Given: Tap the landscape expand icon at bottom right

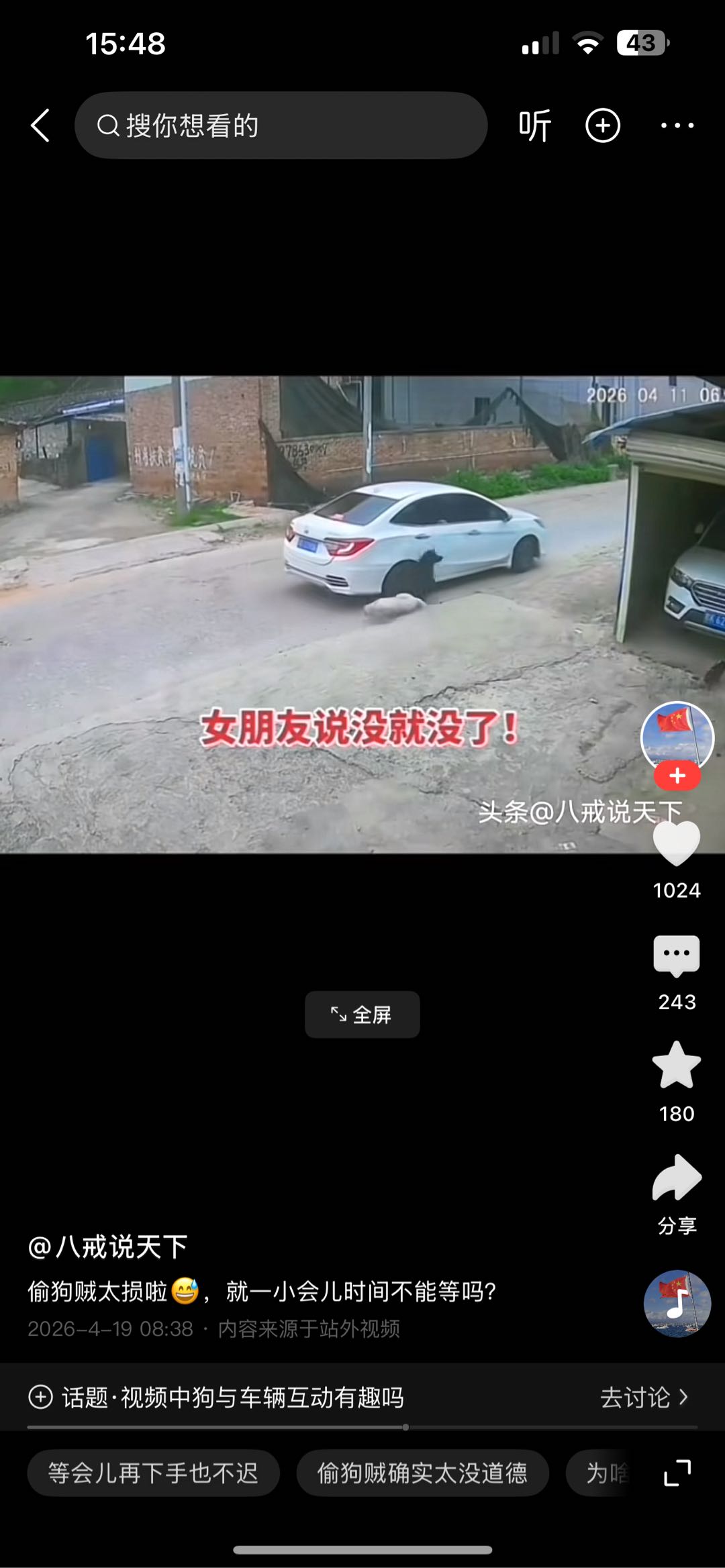Looking at the screenshot, I should coord(677,1473).
